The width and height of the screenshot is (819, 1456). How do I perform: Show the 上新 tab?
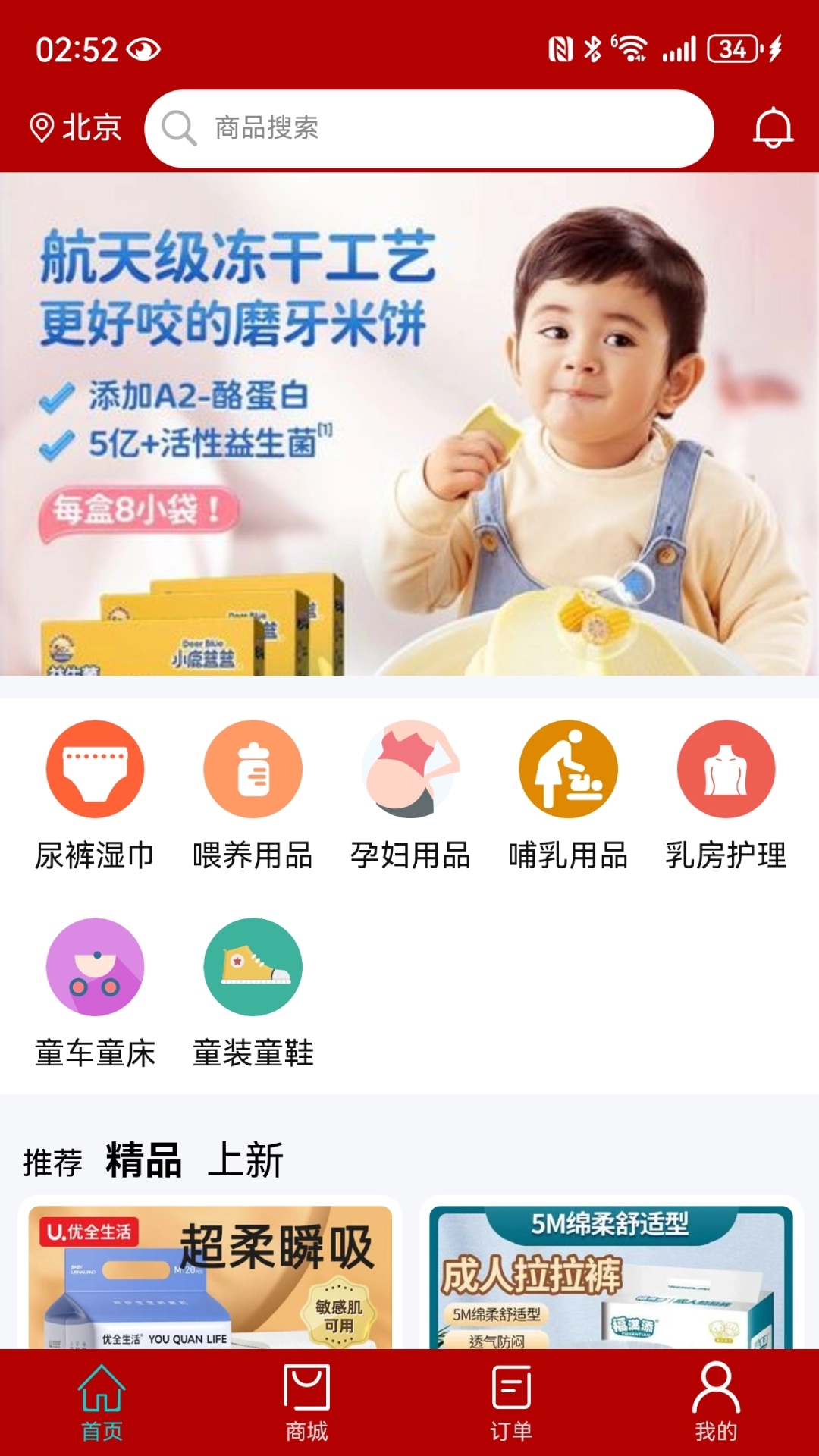click(246, 1161)
